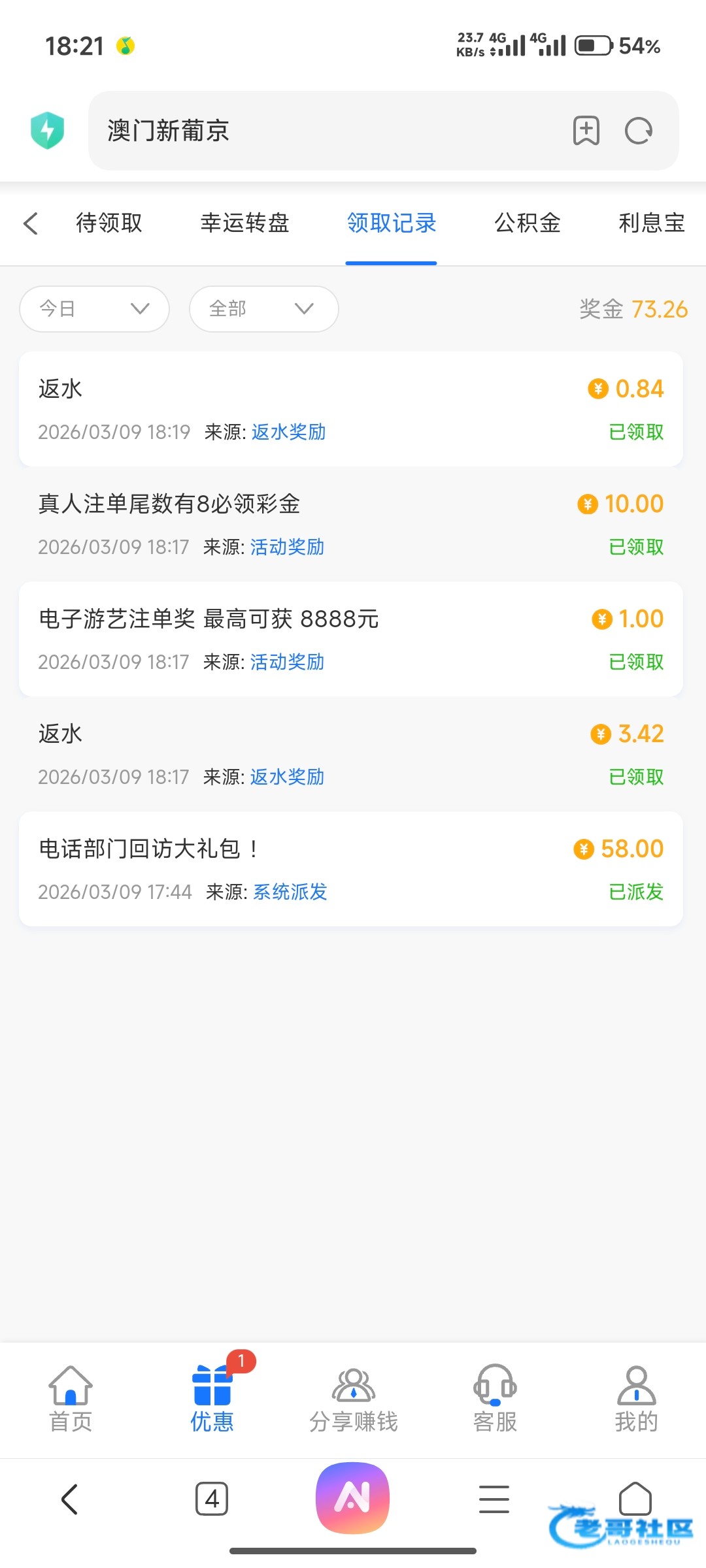Screen dimensions: 706x1568
Task: Open the browser hamburger menu
Action: point(494,1499)
